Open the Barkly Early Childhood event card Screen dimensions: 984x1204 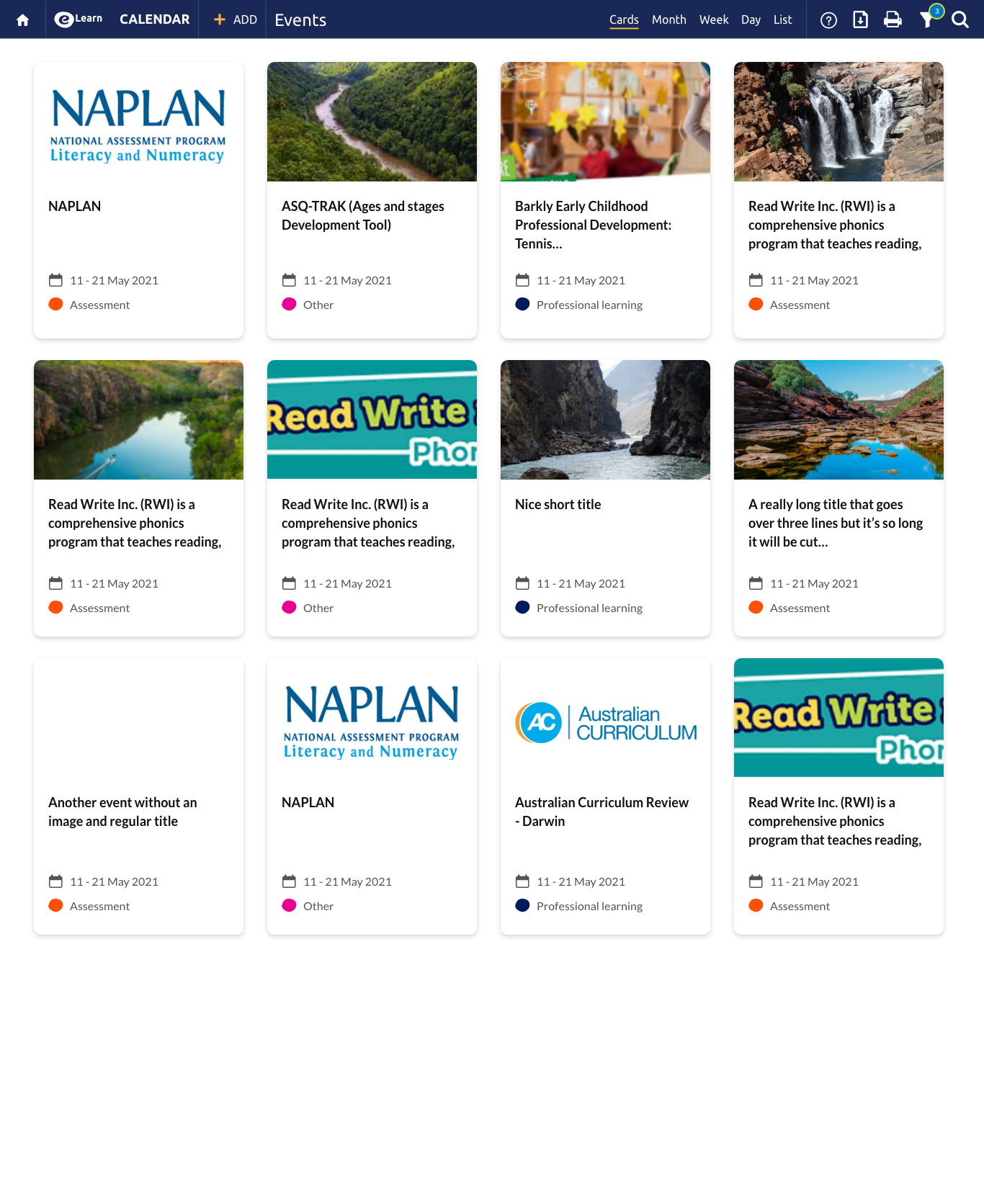point(605,225)
